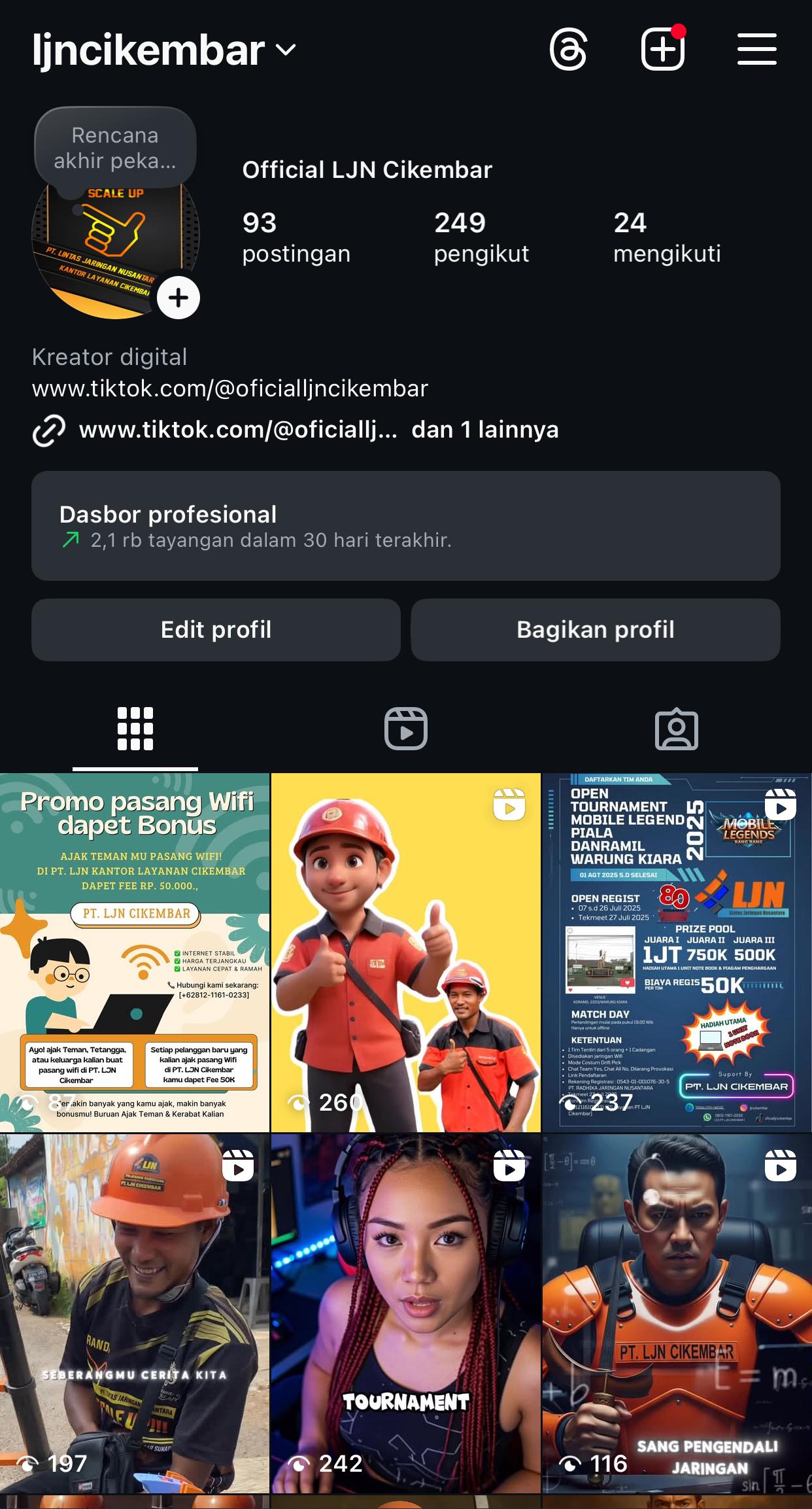Viewport: 812px width, 1509px height.
Task: Switch to the Reels tab
Action: pos(406,729)
